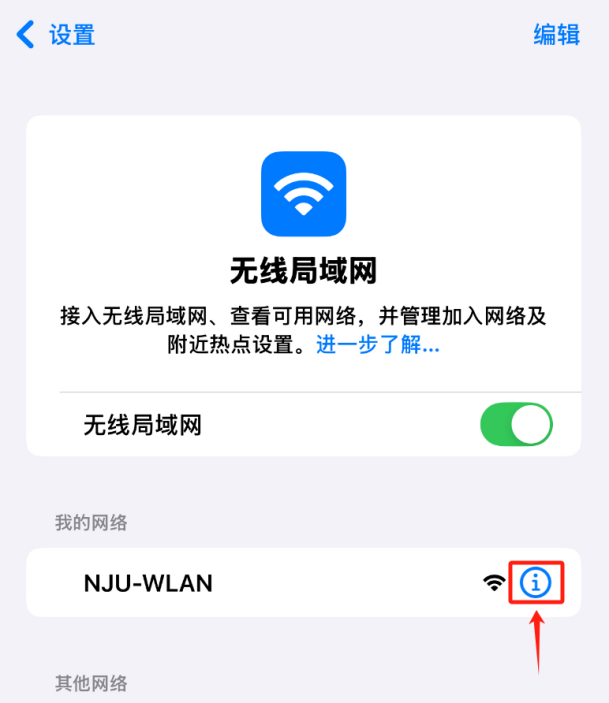Tap 编辑 to edit networks
The image size is (609, 703).
pos(556,35)
